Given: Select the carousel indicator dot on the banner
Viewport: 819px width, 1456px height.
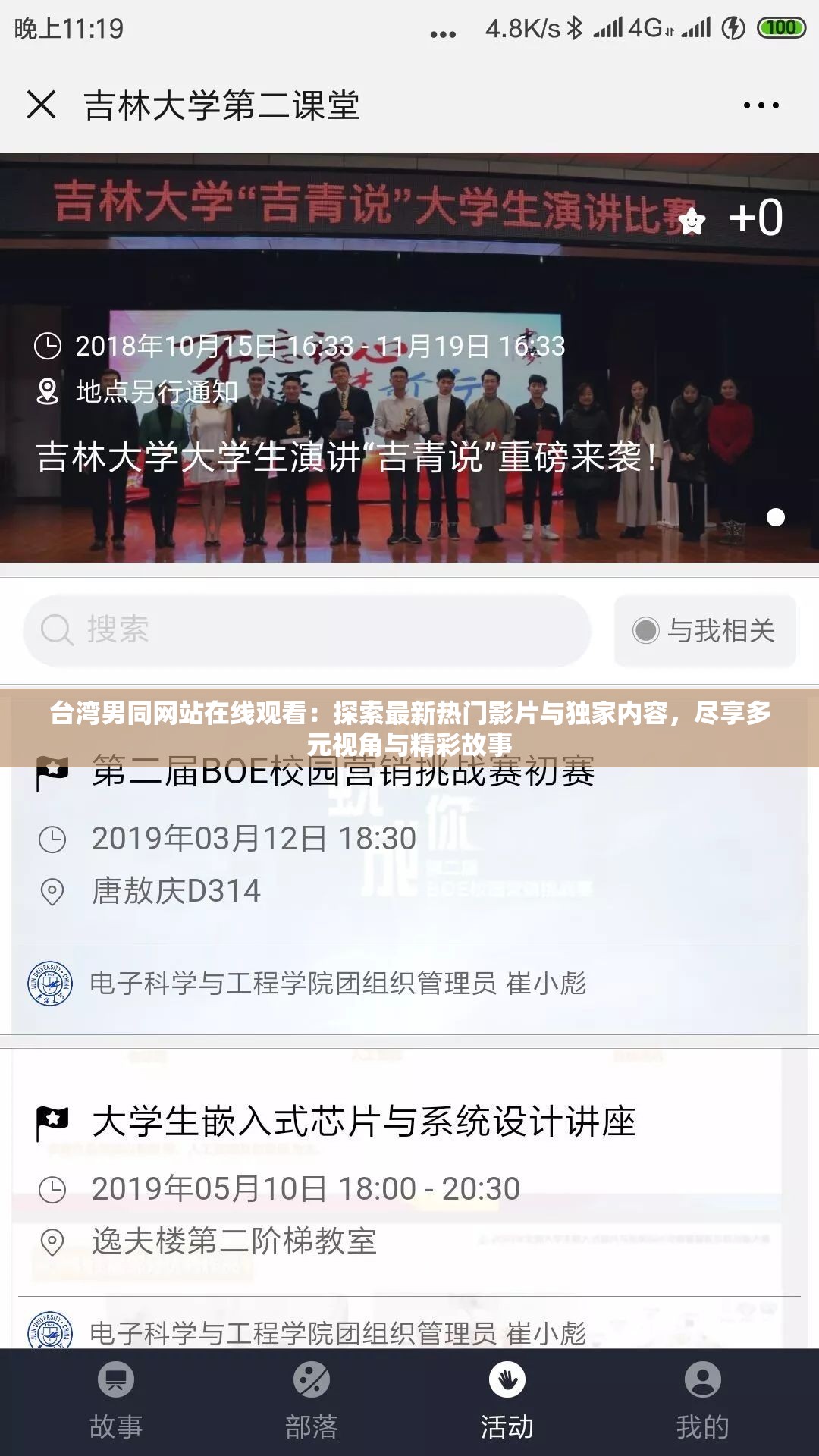Looking at the screenshot, I should (775, 517).
